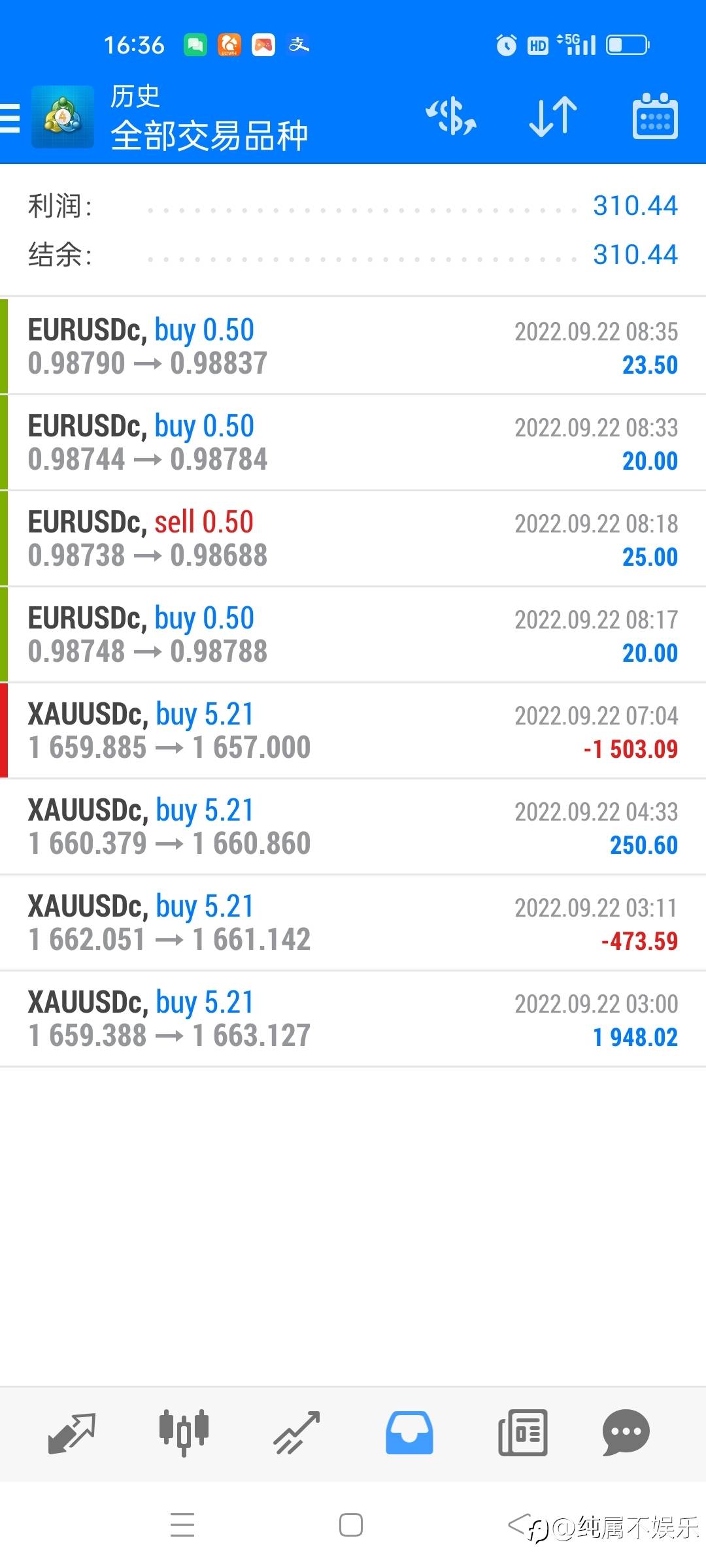Open the system recent apps menu
Screen dimensions: 706x1568
click(x=182, y=1526)
